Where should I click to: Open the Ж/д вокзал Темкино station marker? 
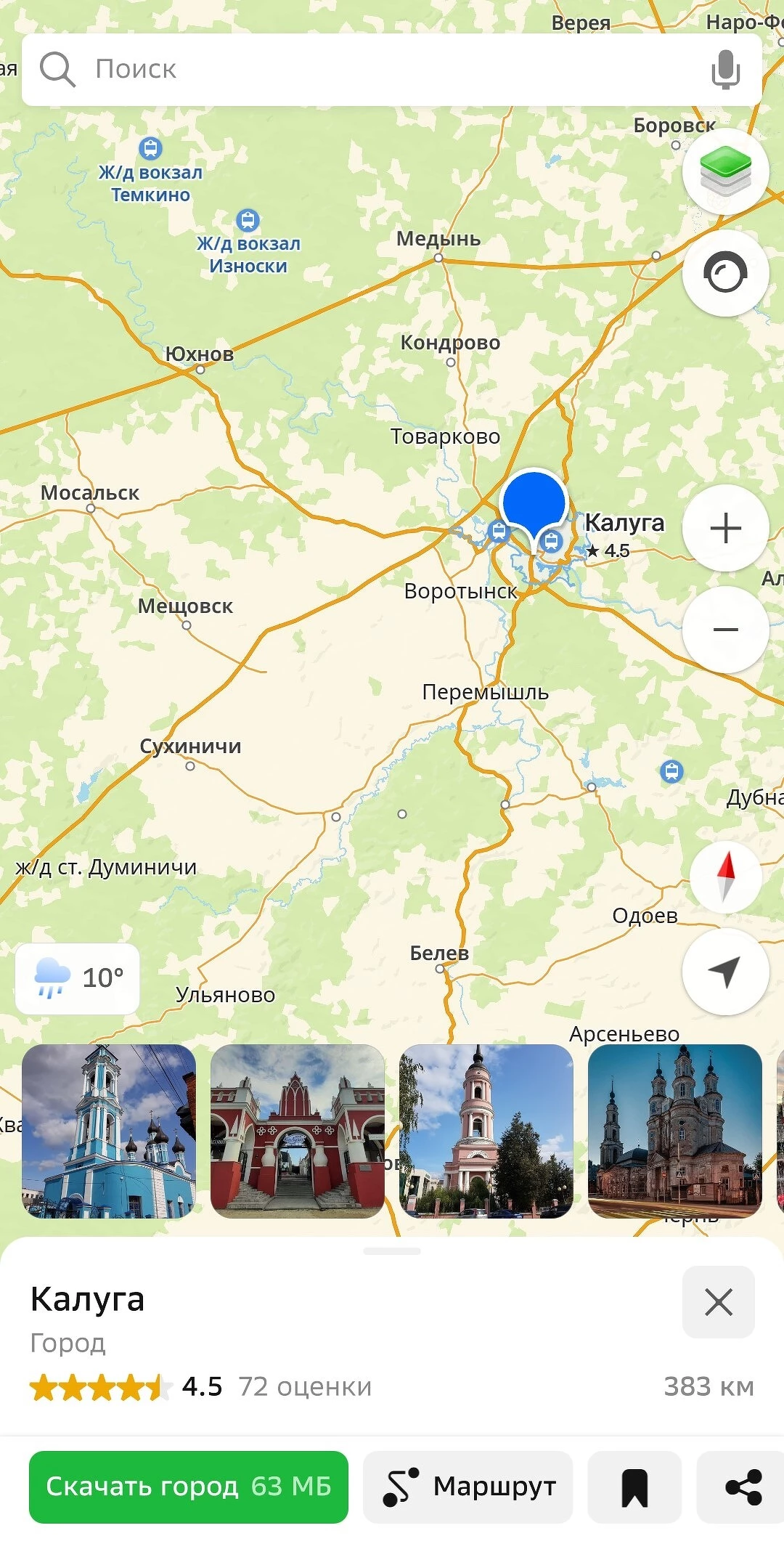tap(150, 148)
